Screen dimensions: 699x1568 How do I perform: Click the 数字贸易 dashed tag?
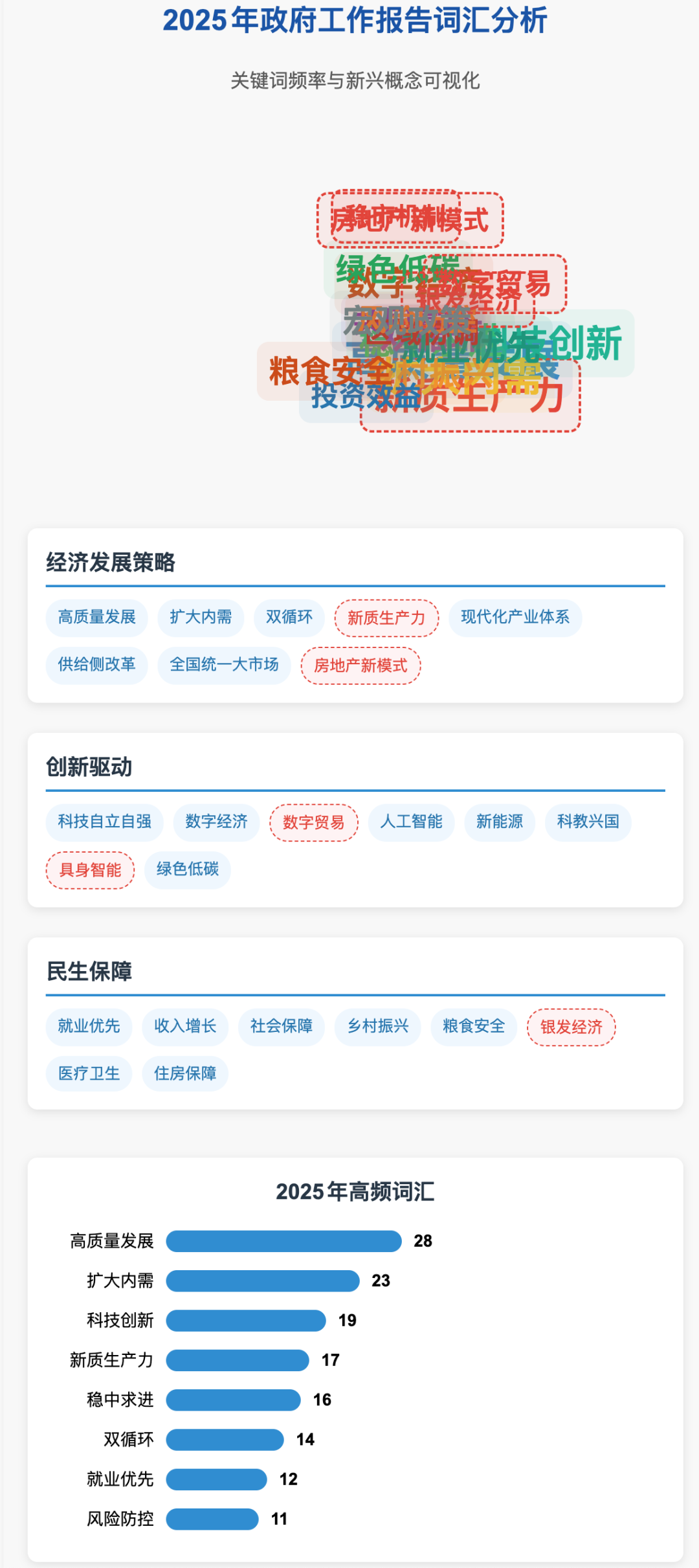tap(313, 822)
